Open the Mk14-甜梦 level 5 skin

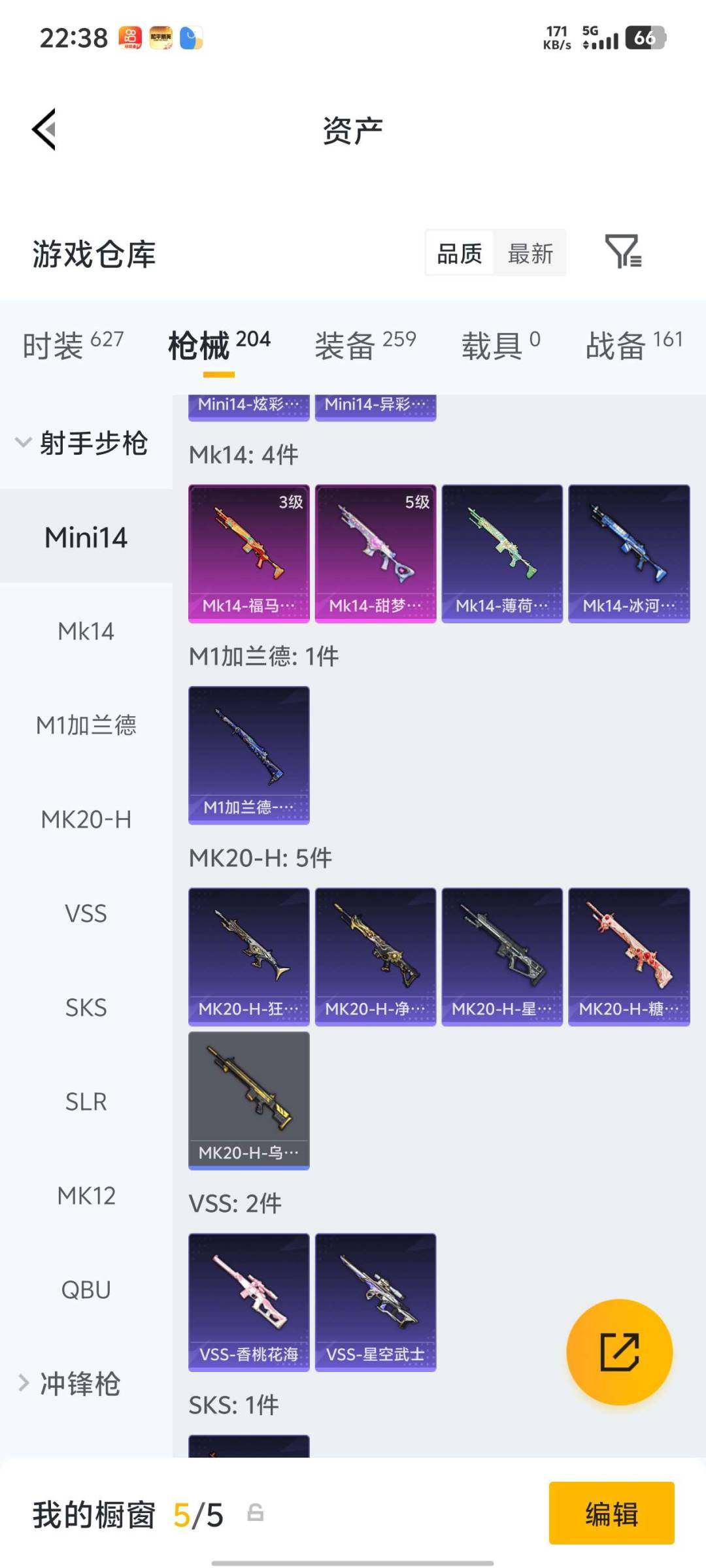click(x=375, y=553)
